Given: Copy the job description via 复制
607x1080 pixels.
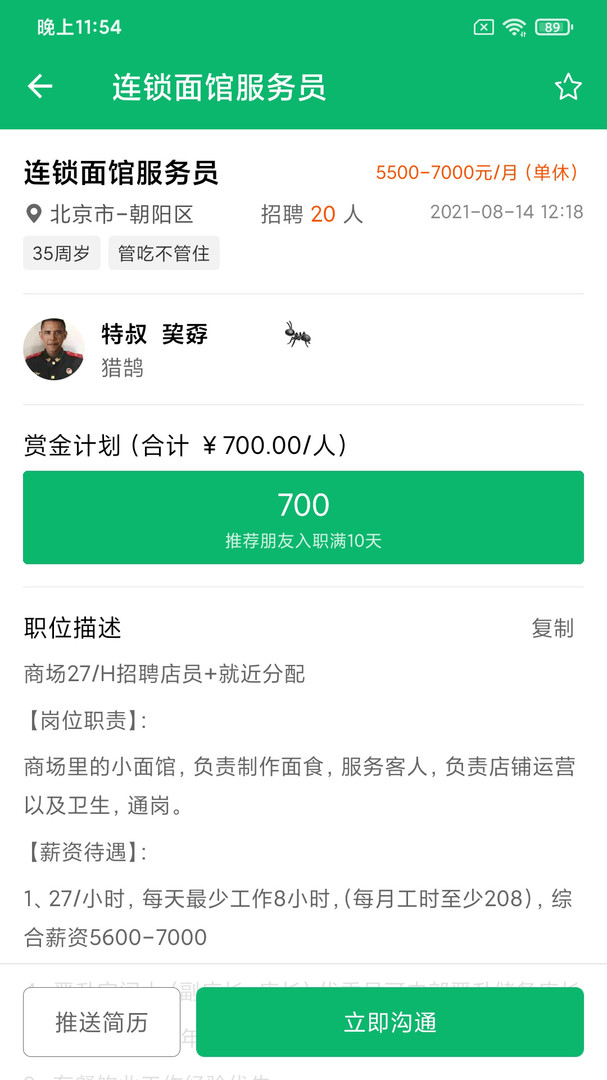Looking at the screenshot, I should 552,628.
